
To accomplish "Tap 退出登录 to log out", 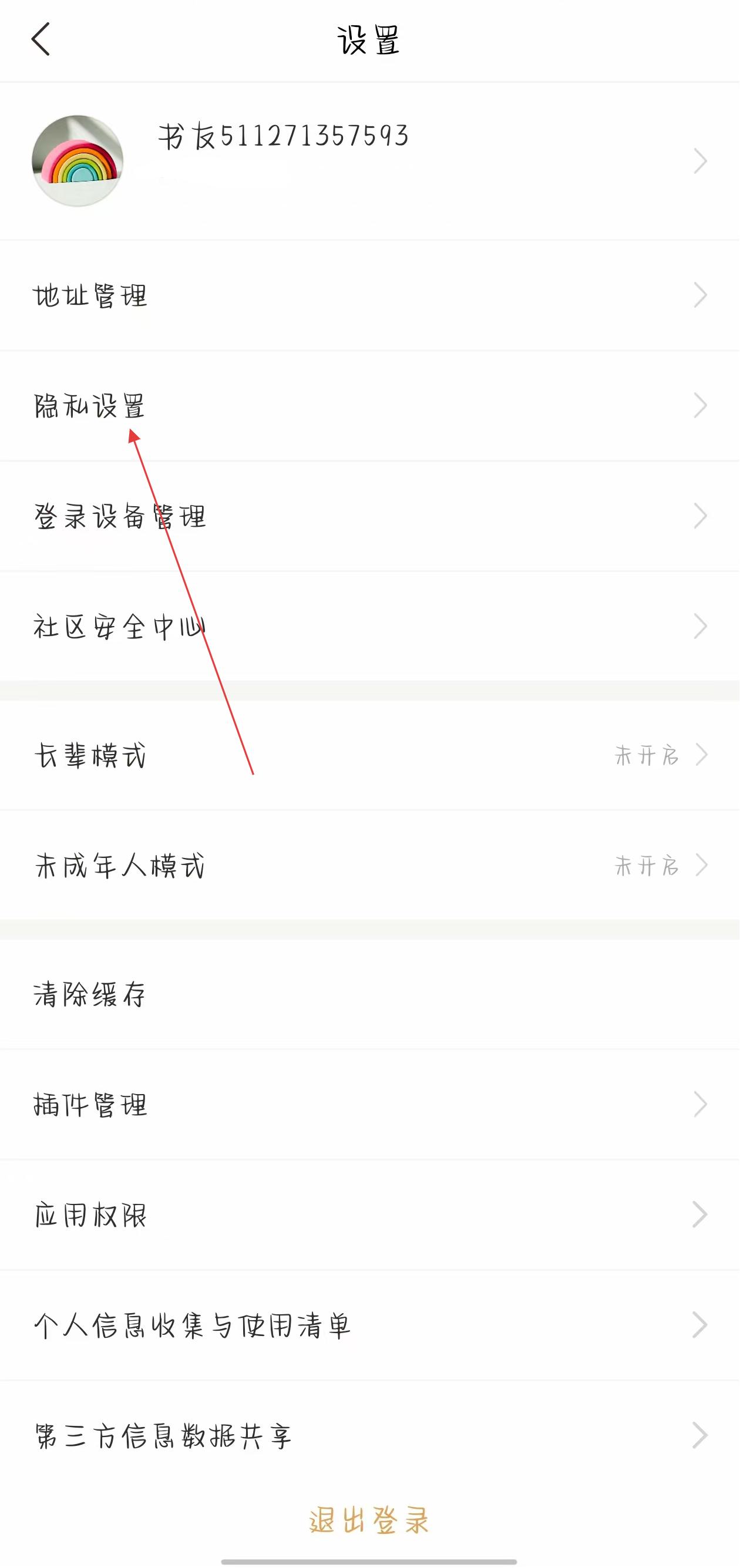I will coord(369,1520).
